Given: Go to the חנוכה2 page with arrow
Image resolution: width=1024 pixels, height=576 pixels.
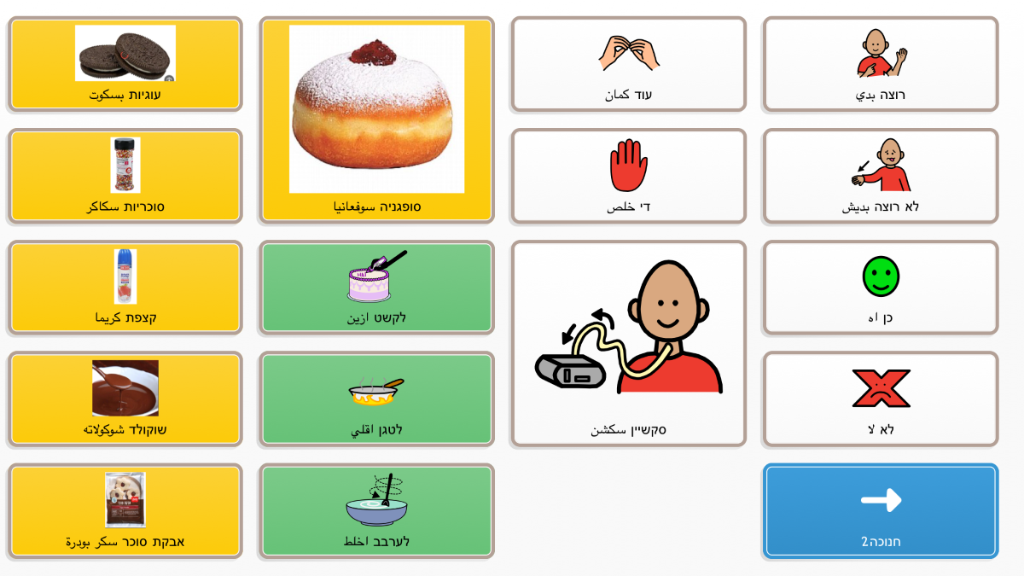Looking at the screenshot, I should pyautogui.click(x=880, y=511).
